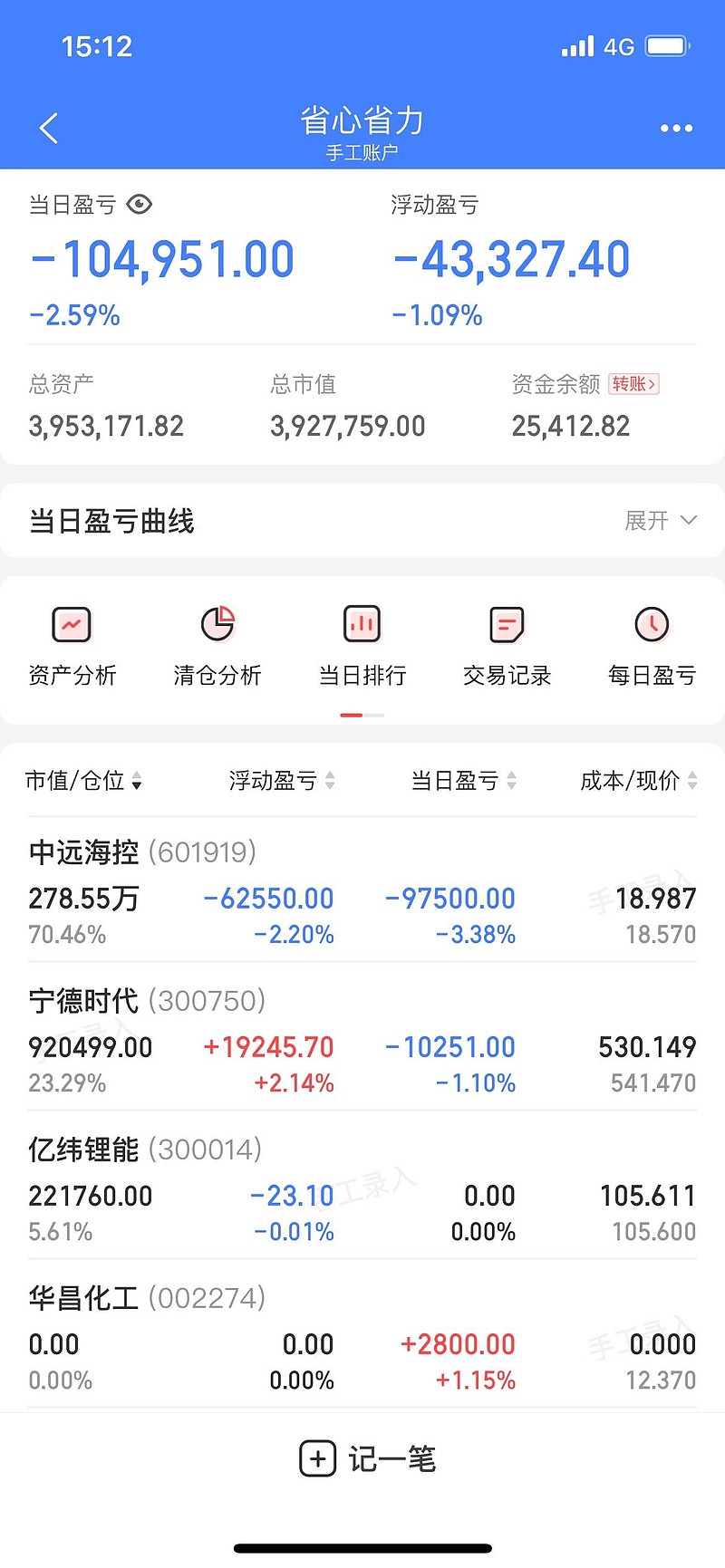
Task: Toggle sort on the 浮动盈亏 column
Action: [331, 781]
